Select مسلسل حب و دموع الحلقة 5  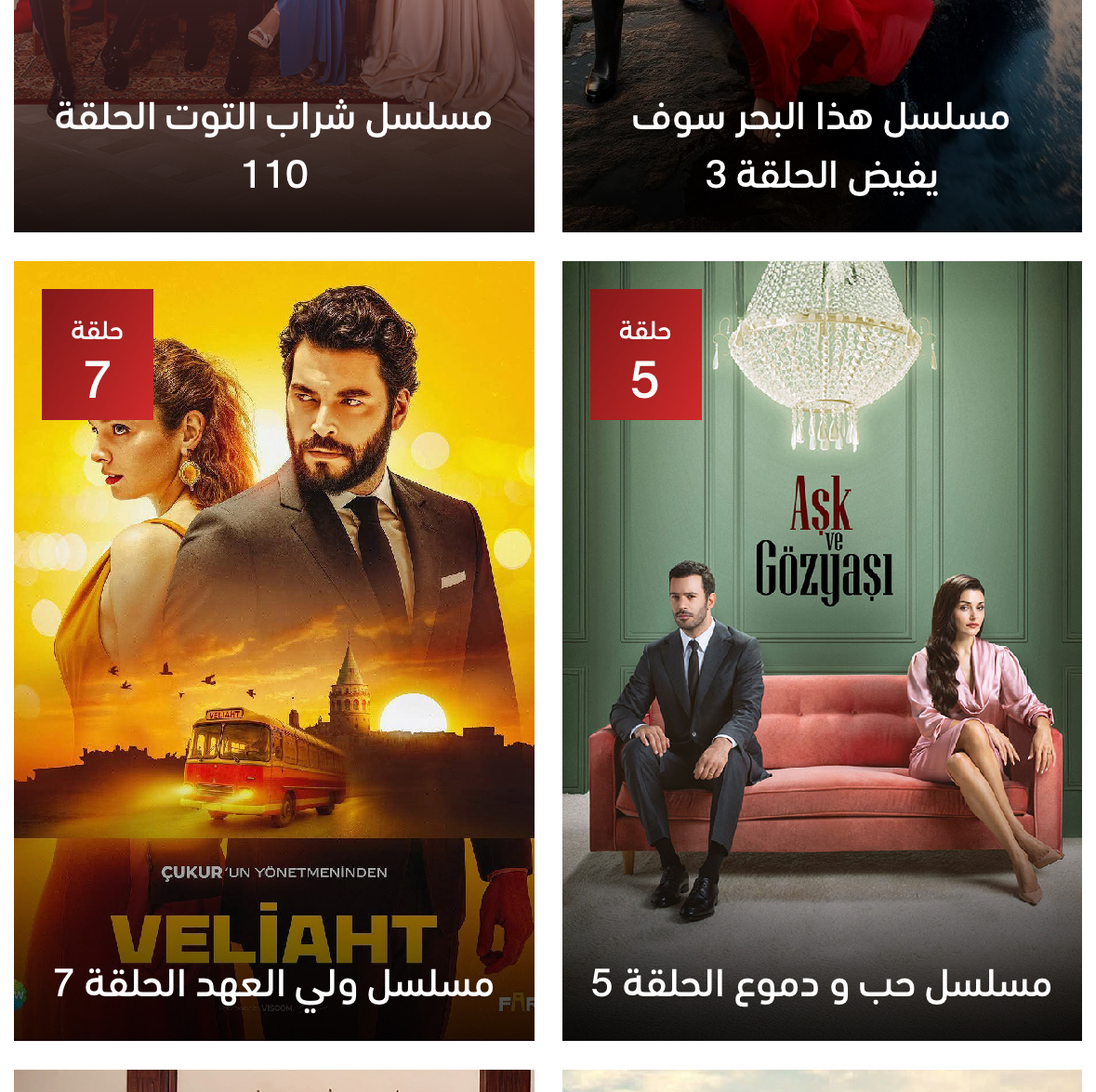tap(822, 651)
